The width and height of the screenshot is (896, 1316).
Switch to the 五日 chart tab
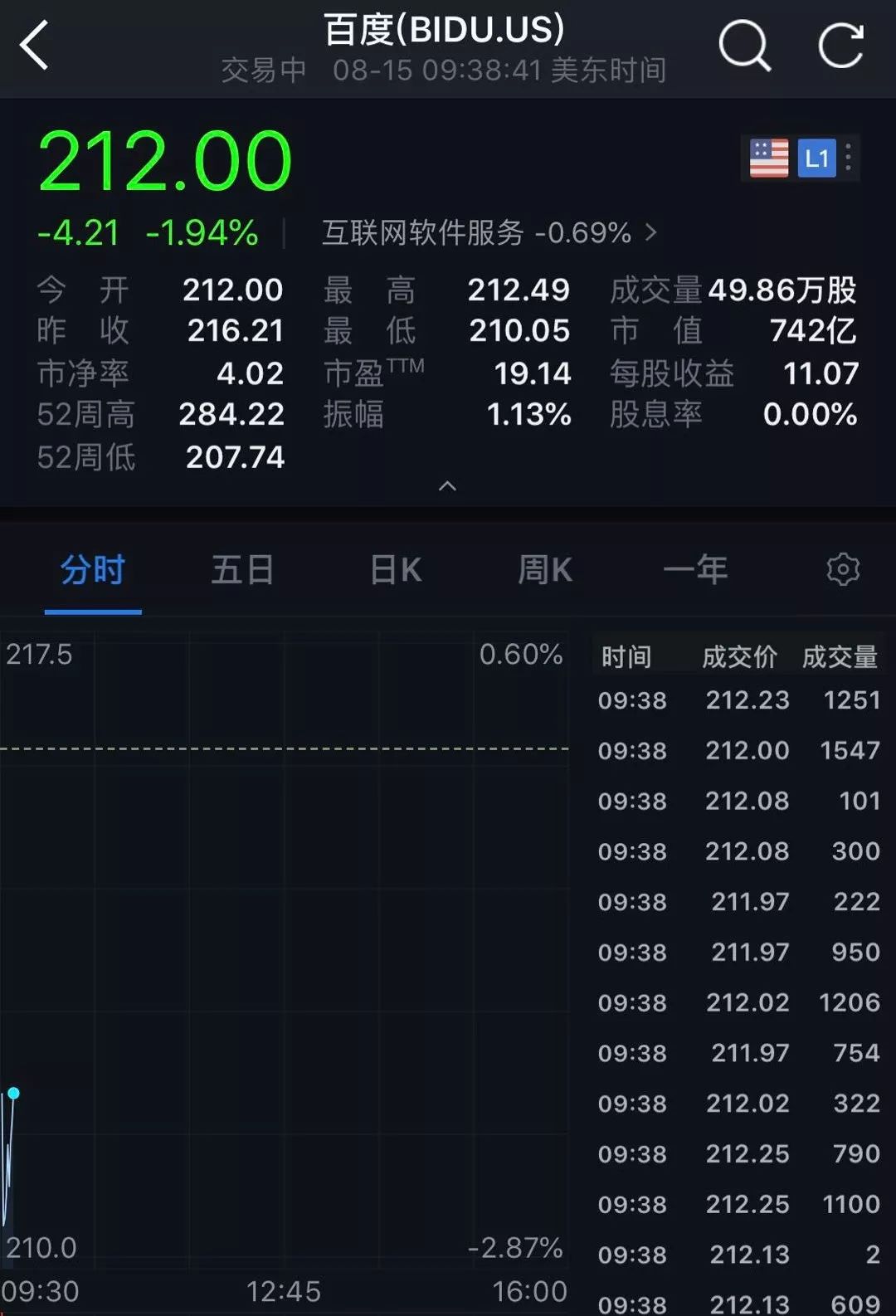click(x=242, y=571)
